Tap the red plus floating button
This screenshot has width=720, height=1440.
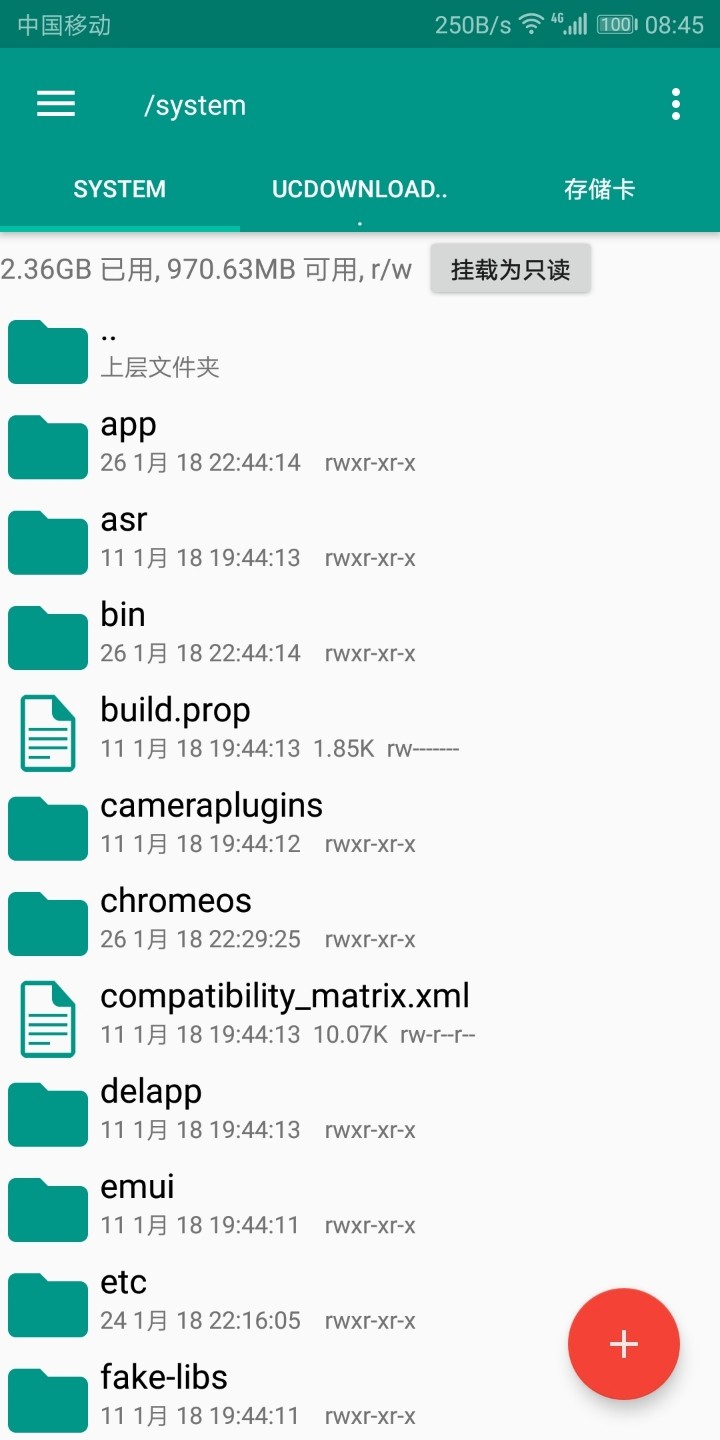click(x=623, y=1344)
